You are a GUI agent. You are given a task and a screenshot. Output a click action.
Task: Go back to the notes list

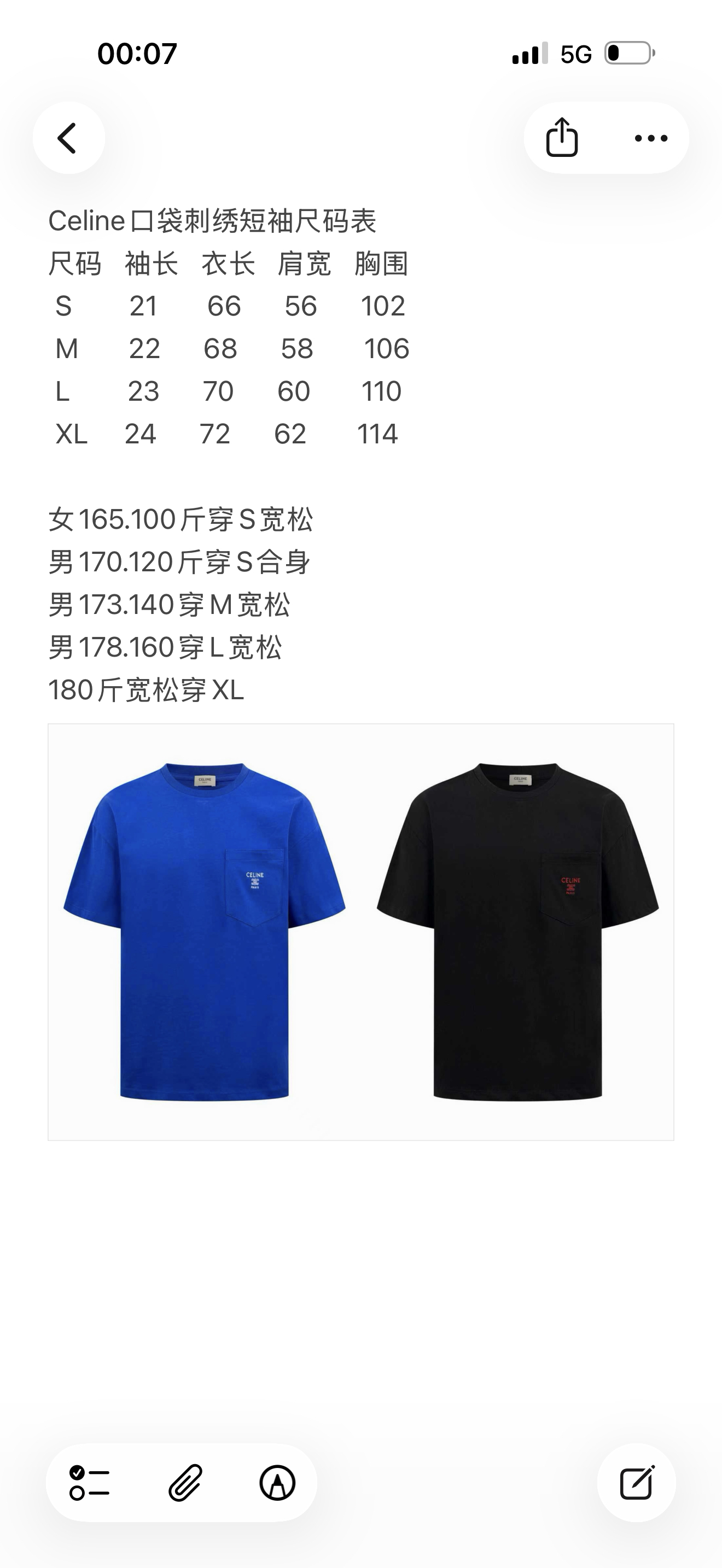coord(68,138)
